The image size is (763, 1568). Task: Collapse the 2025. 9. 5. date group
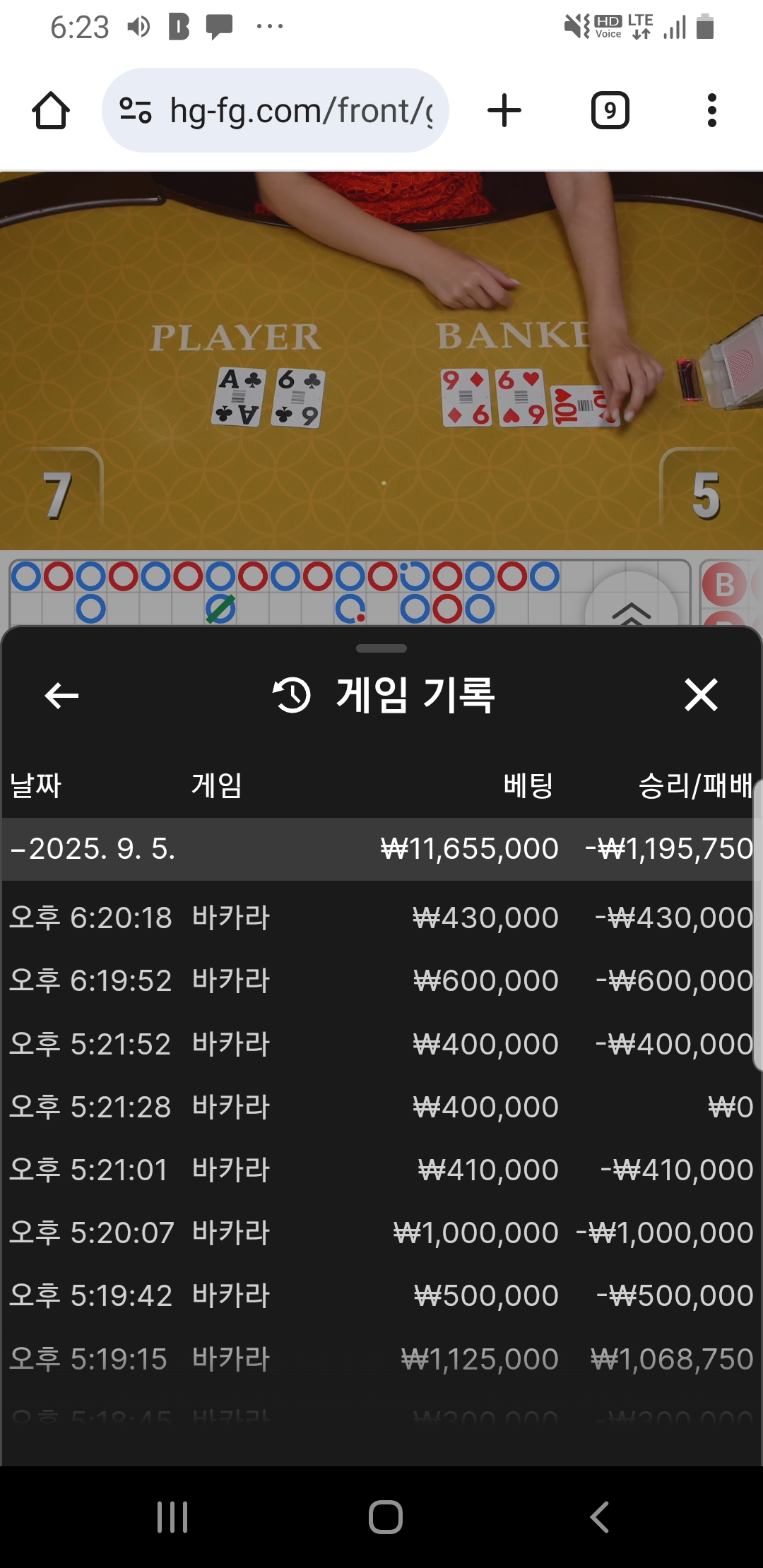click(x=378, y=849)
